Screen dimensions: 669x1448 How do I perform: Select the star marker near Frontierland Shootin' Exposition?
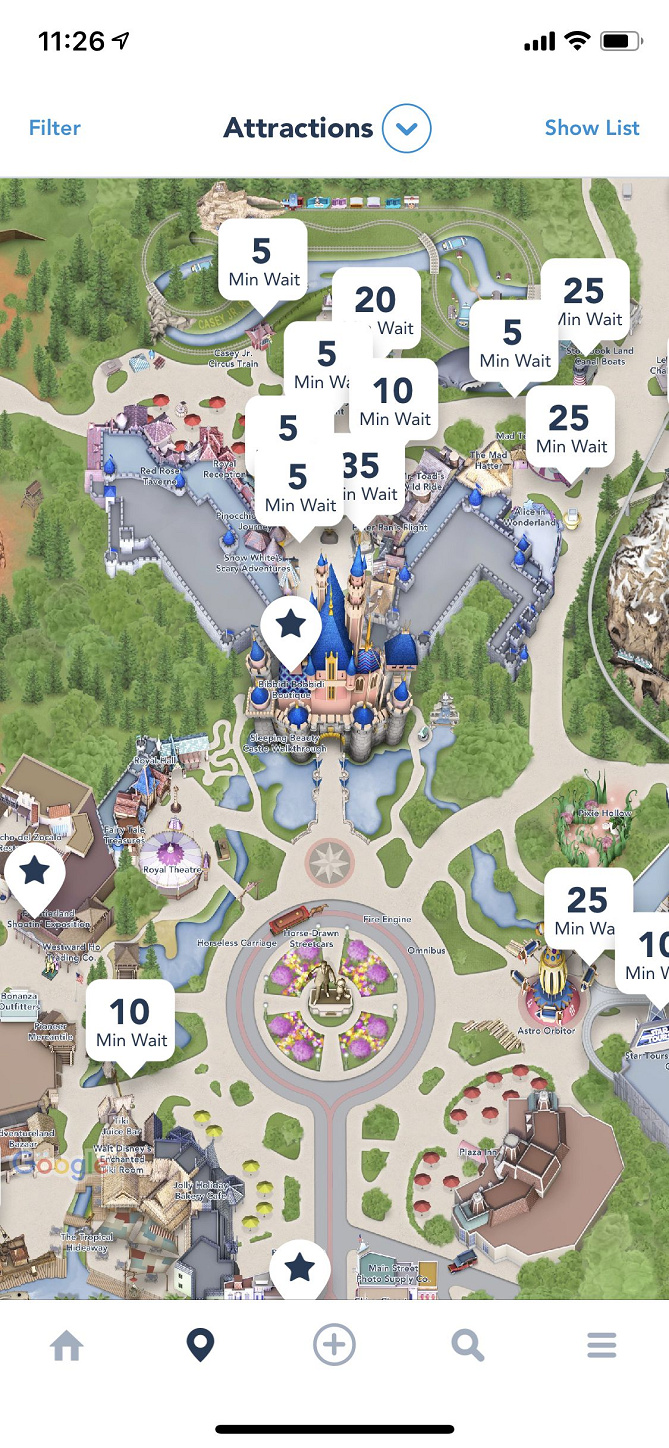pyautogui.click(x=35, y=872)
